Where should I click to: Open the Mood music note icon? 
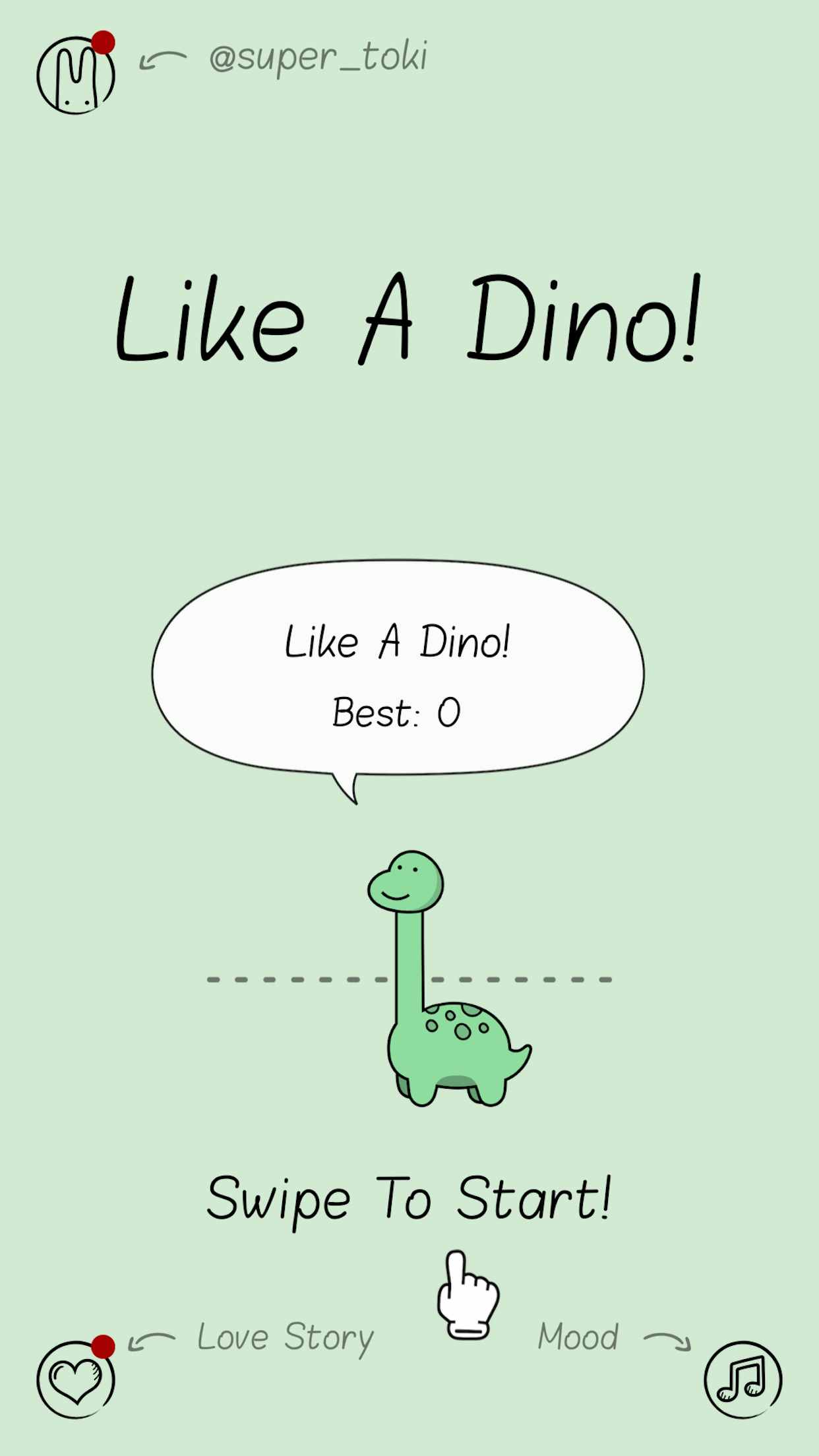742,1380
